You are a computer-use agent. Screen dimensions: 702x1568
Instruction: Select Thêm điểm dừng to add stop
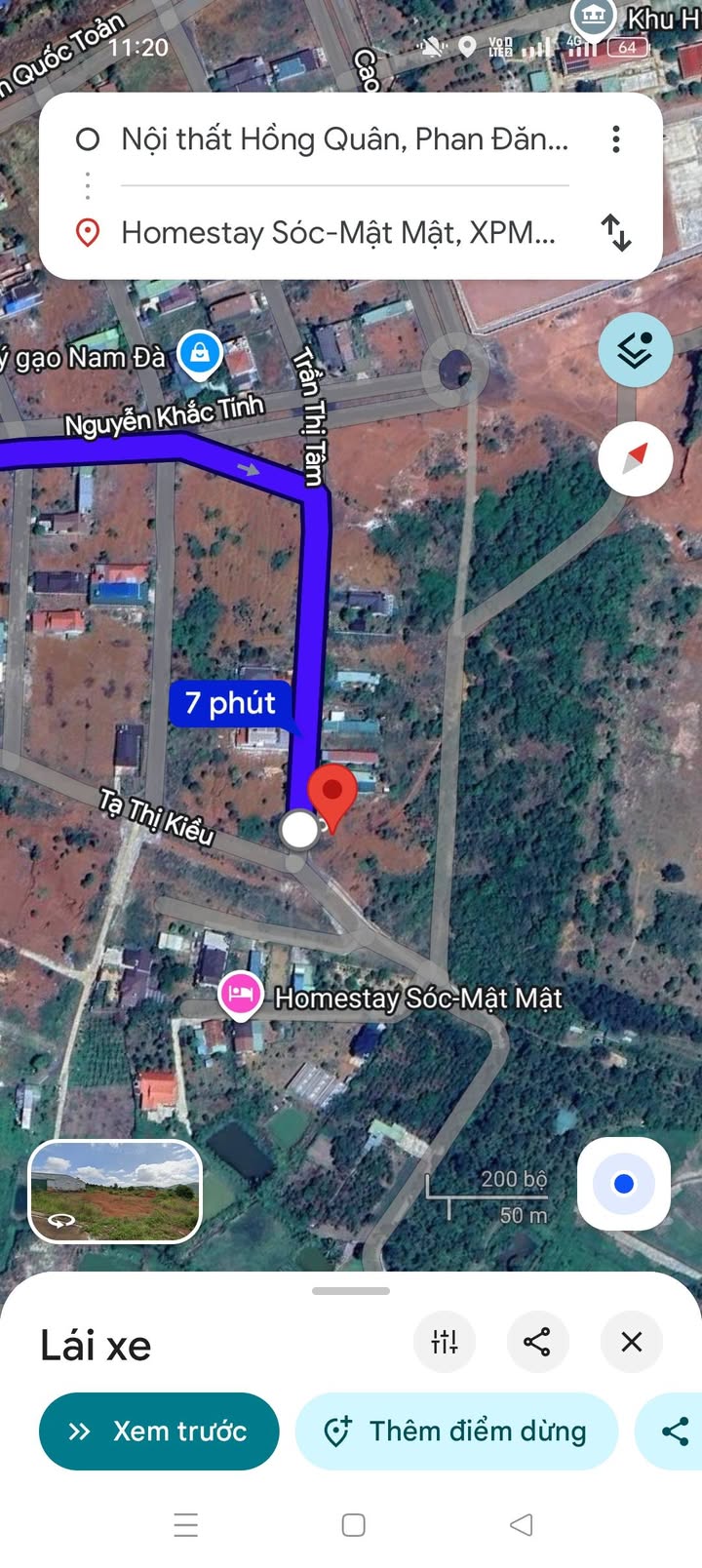(456, 1431)
